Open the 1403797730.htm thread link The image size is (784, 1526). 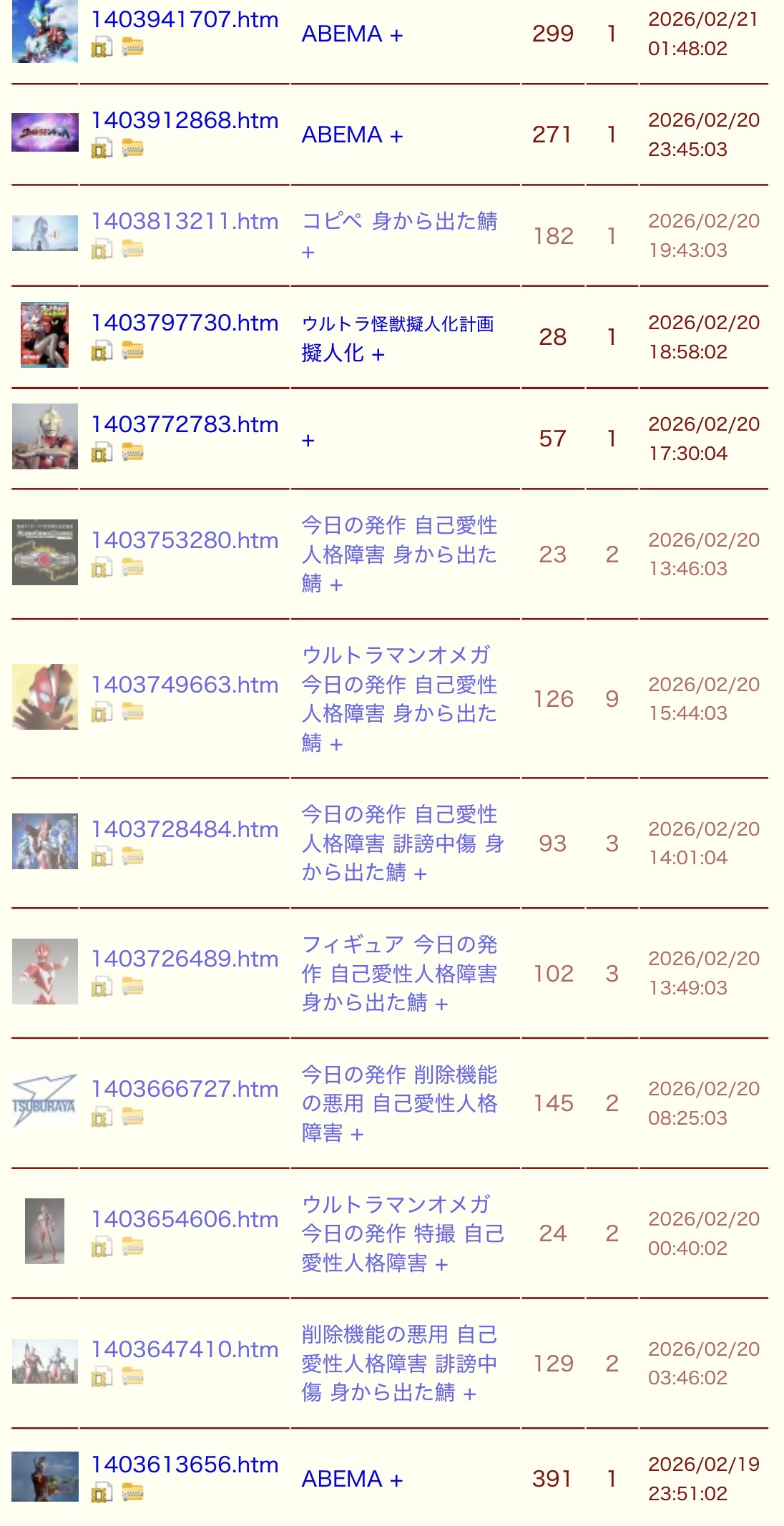pos(185,323)
